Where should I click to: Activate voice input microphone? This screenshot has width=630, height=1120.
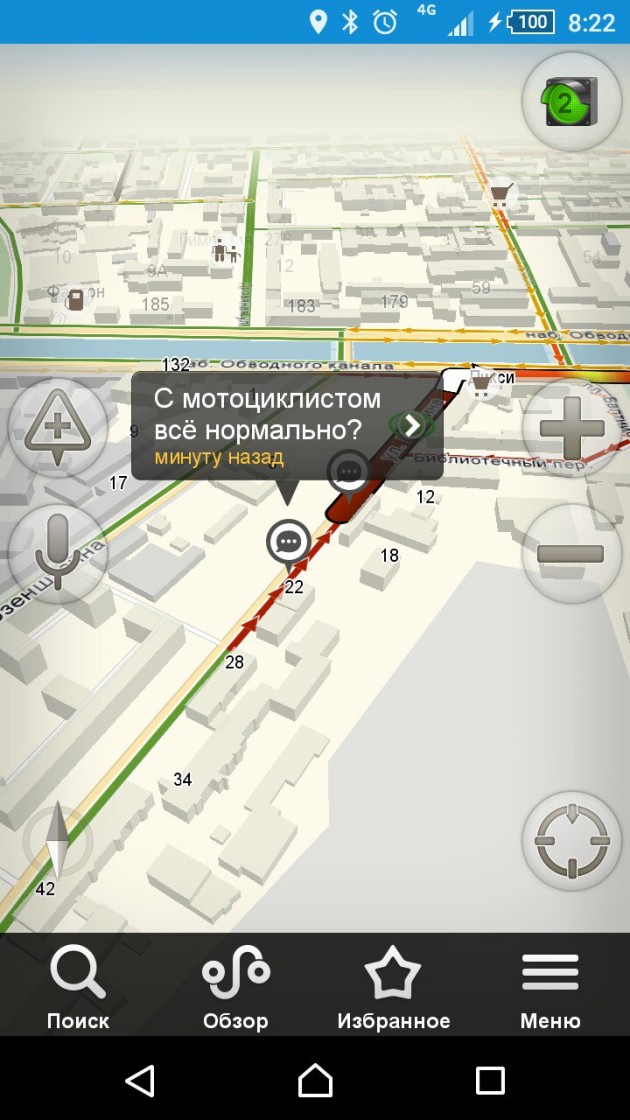pyautogui.click(x=58, y=553)
